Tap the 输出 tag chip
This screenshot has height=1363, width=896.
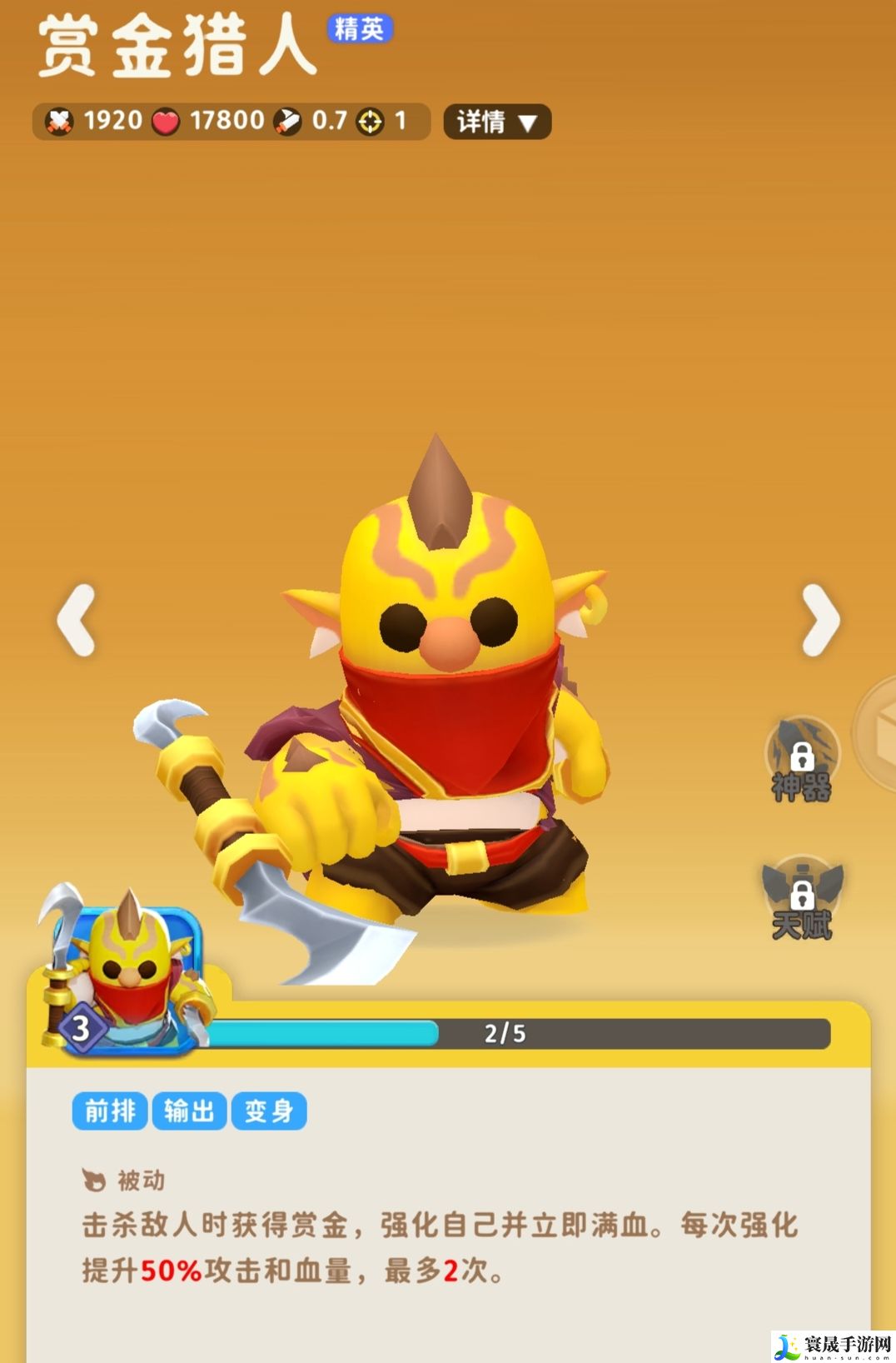click(189, 1111)
